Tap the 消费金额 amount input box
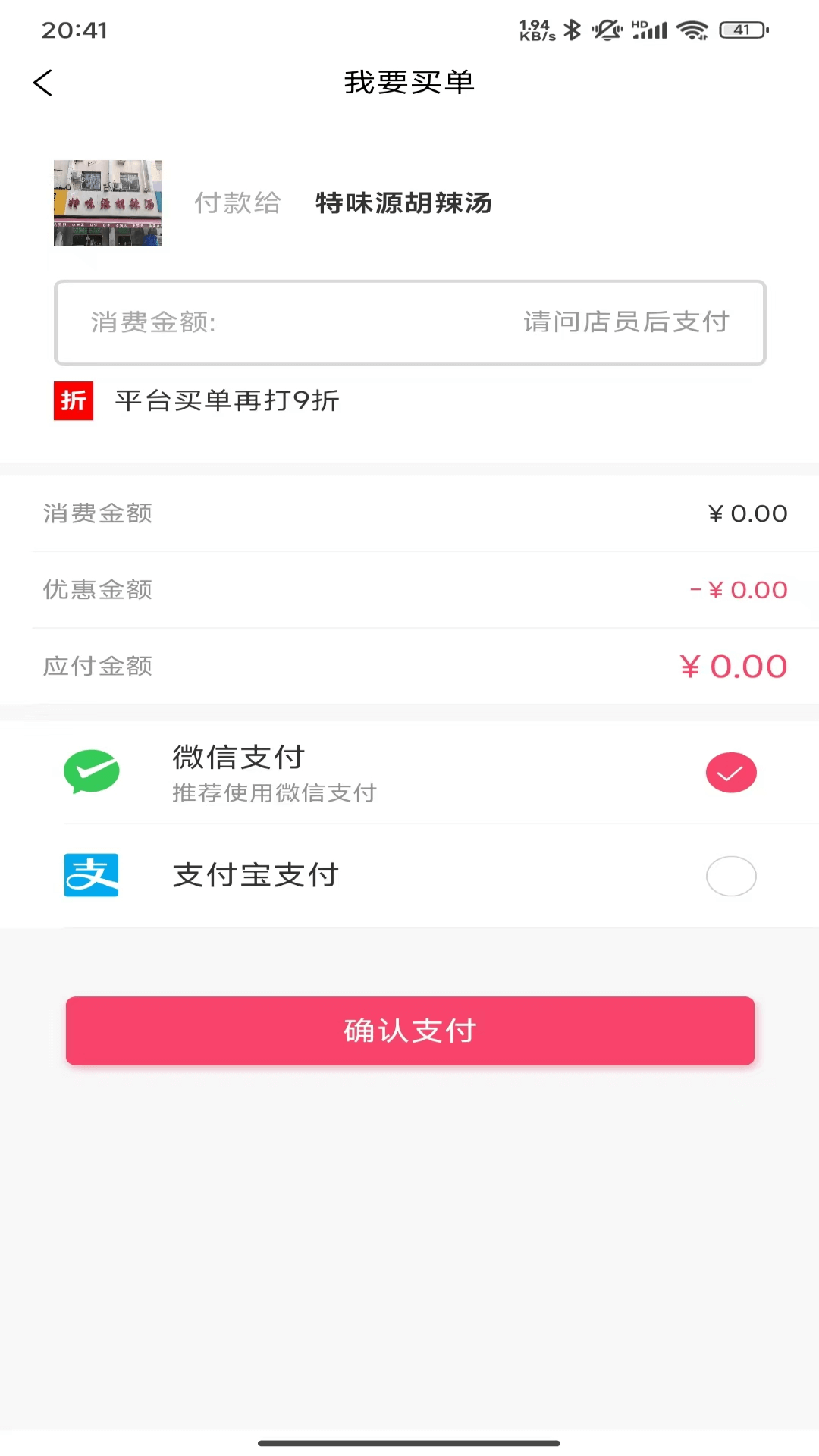 [x=409, y=323]
